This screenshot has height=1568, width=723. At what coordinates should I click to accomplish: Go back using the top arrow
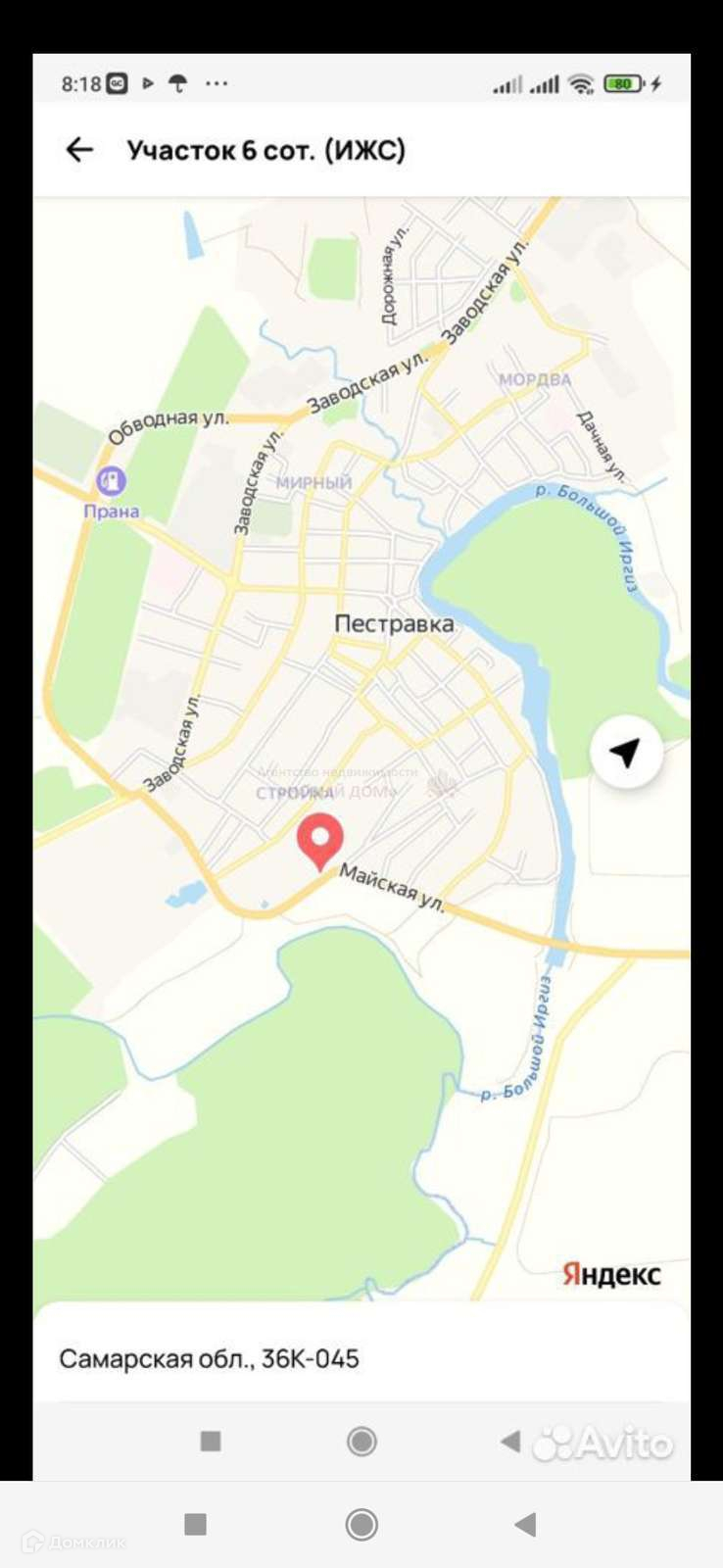79,150
